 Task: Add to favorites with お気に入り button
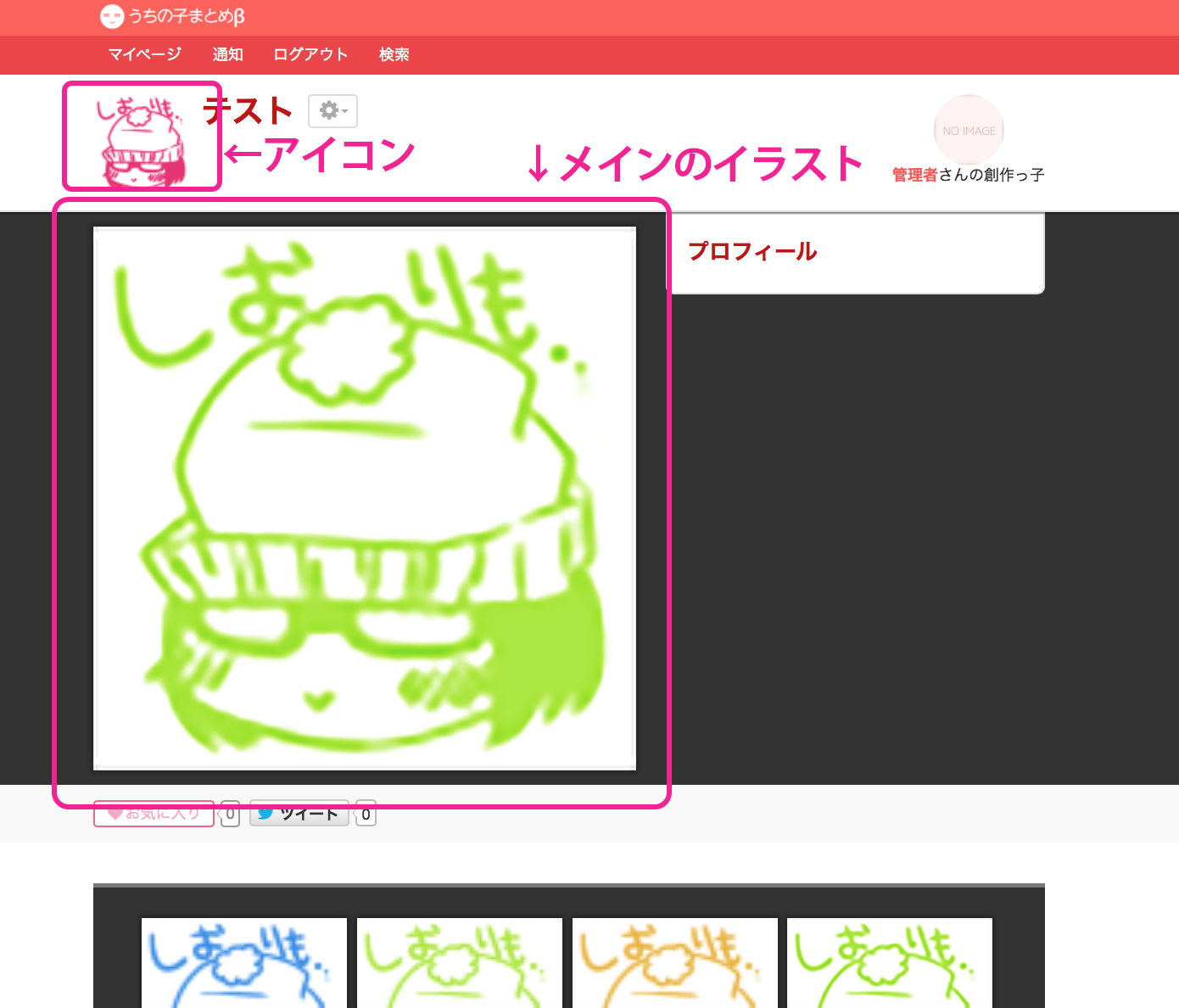coord(154,814)
